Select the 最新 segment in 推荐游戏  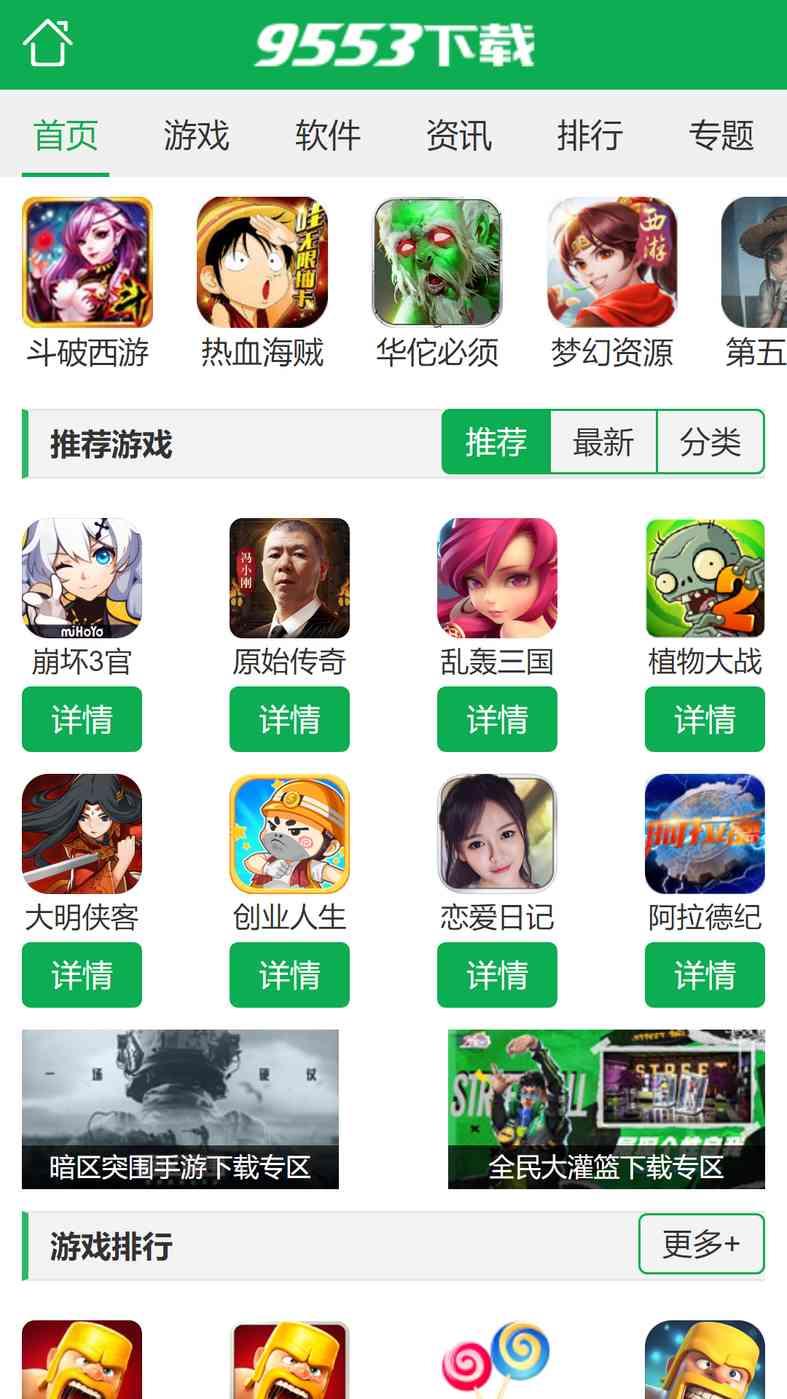pyautogui.click(x=603, y=441)
